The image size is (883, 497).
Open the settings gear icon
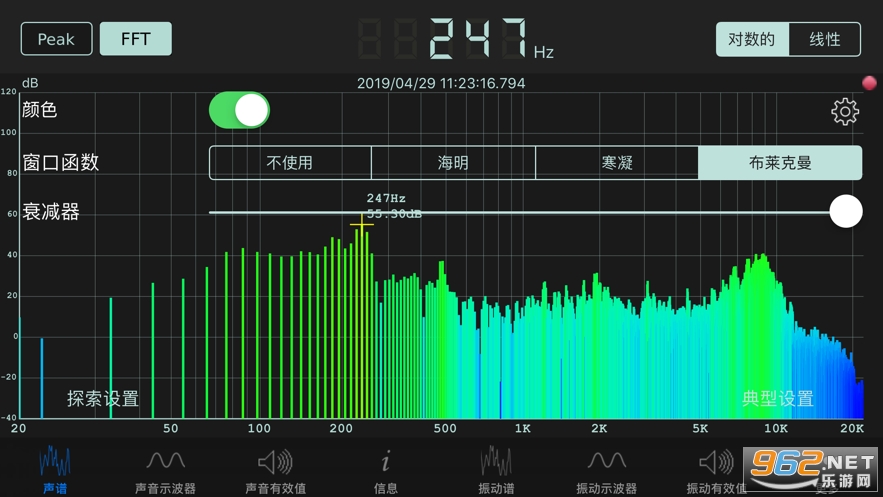(845, 111)
